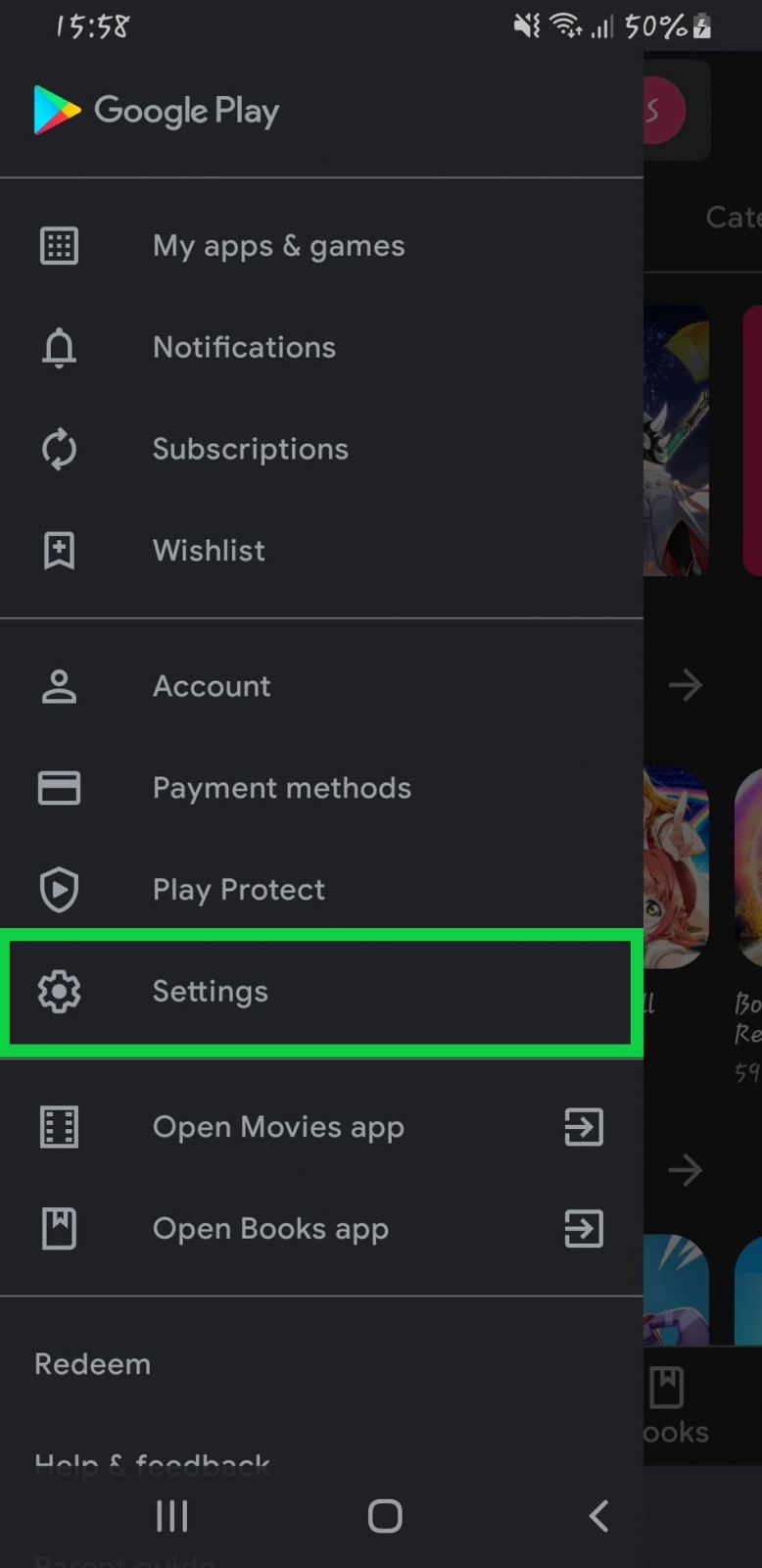
Task: Tap Redeem to enter a code
Action: click(x=93, y=1364)
